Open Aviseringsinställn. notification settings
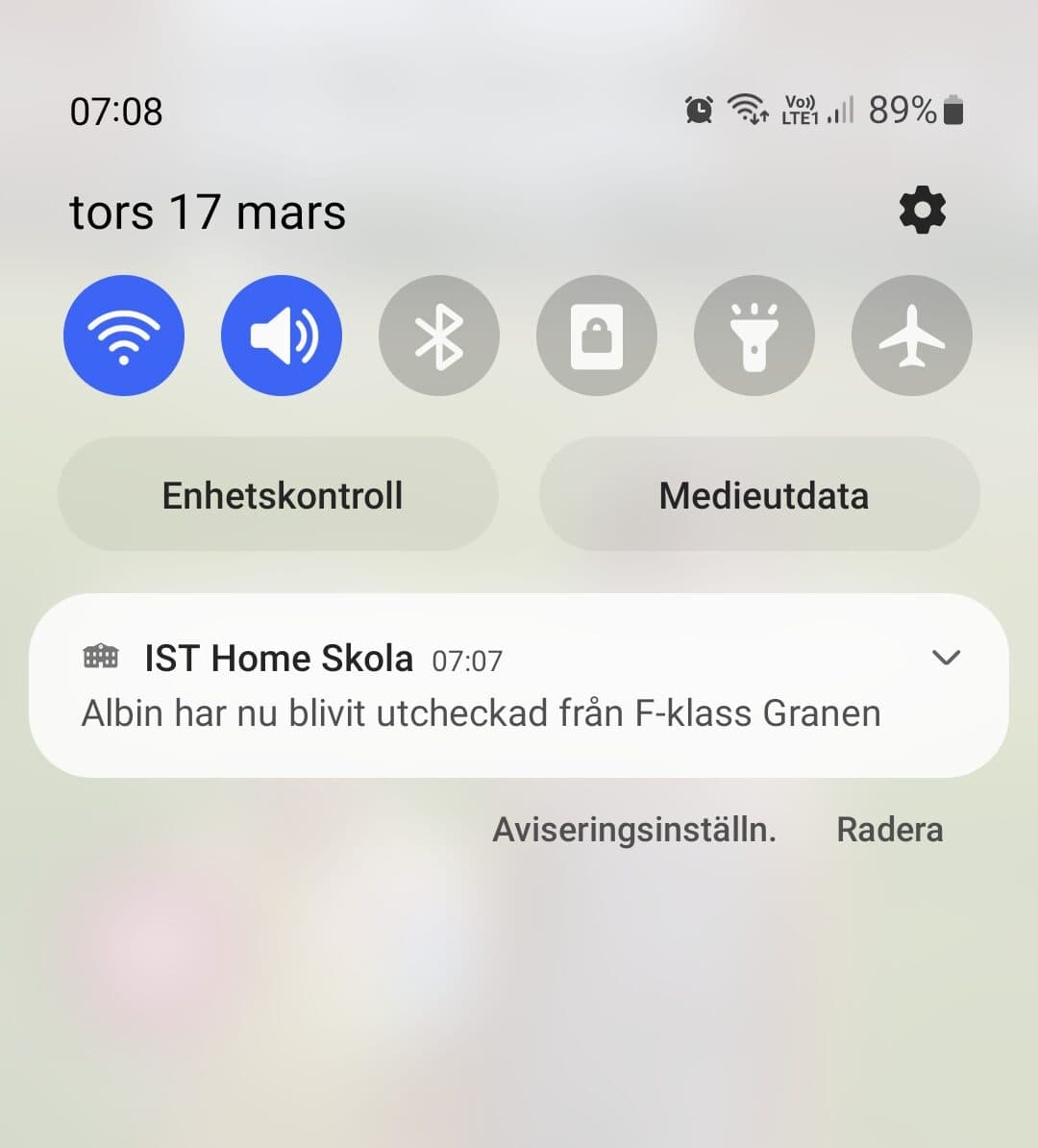Screen dimensions: 1038x1148 pyautogui.click(x=634, y=830)
